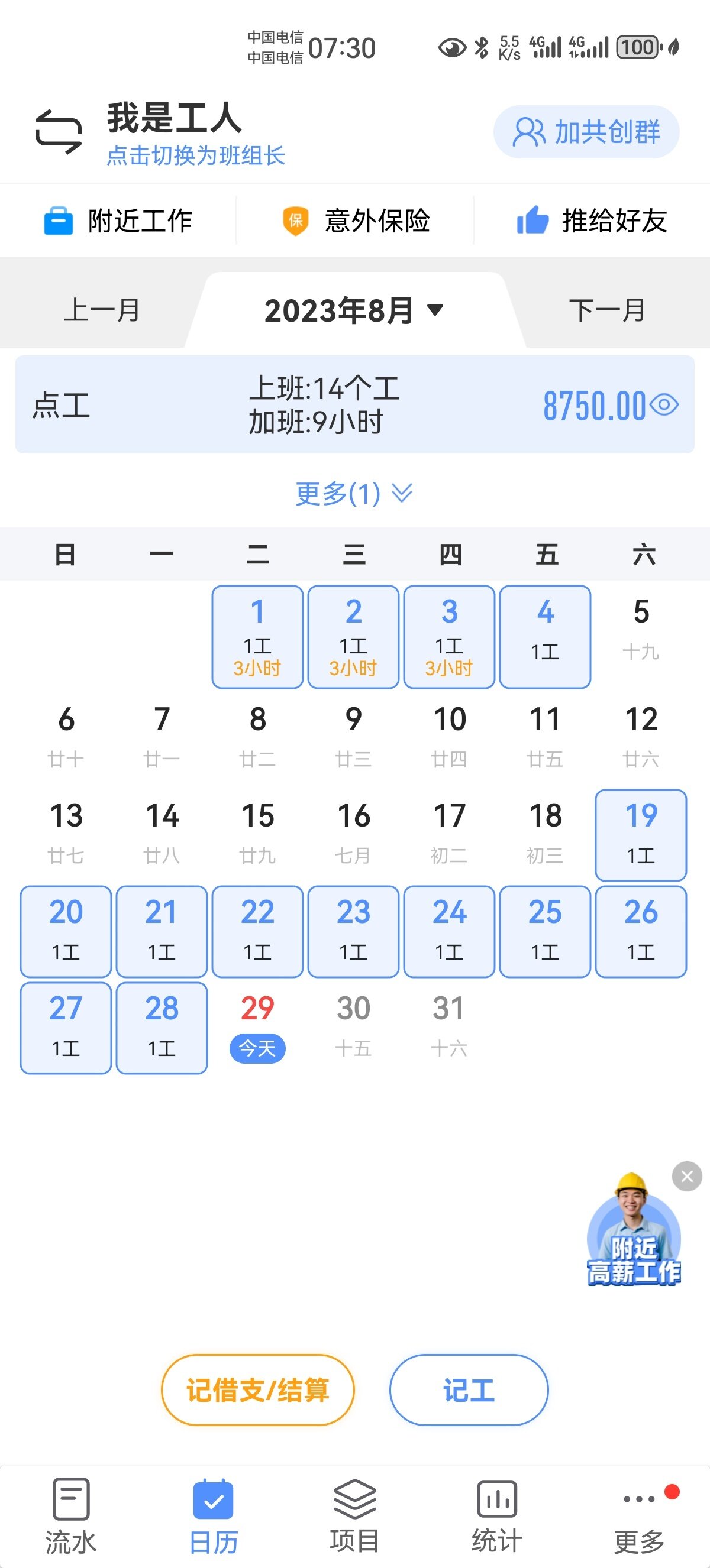Open the 加共创群 group button

point(586,132)
